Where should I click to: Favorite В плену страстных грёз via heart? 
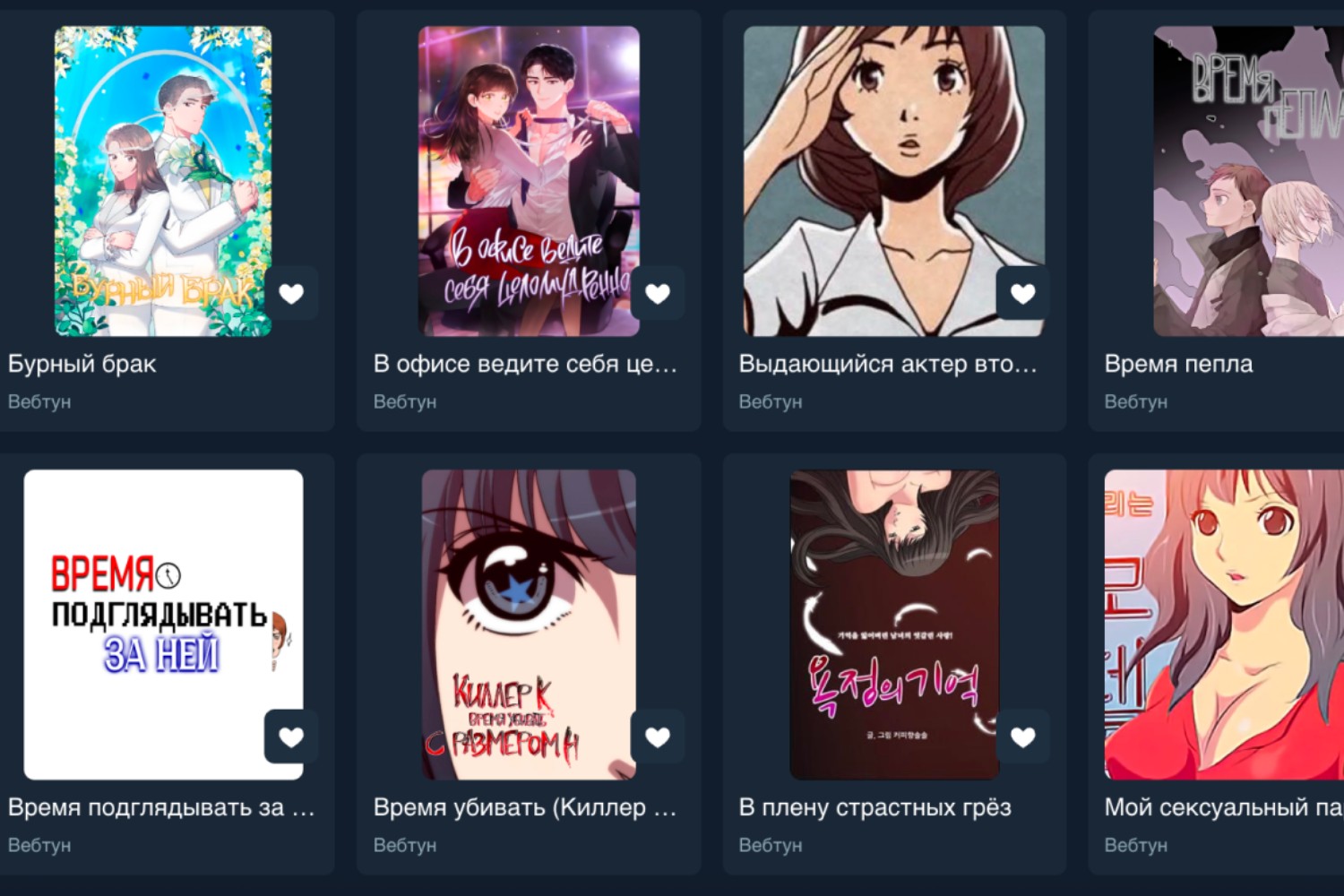point(1023,737)
